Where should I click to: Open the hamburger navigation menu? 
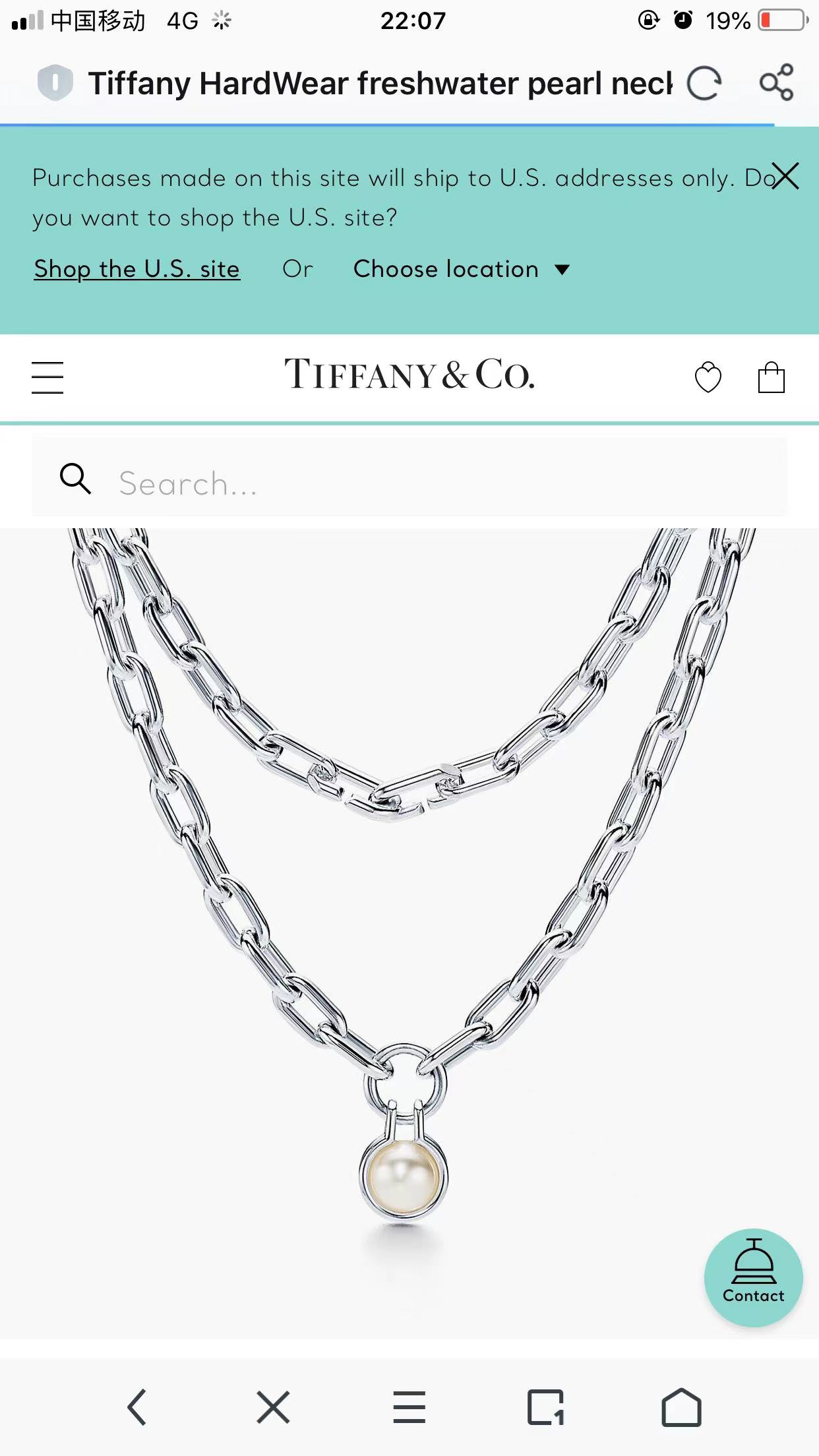47,378
